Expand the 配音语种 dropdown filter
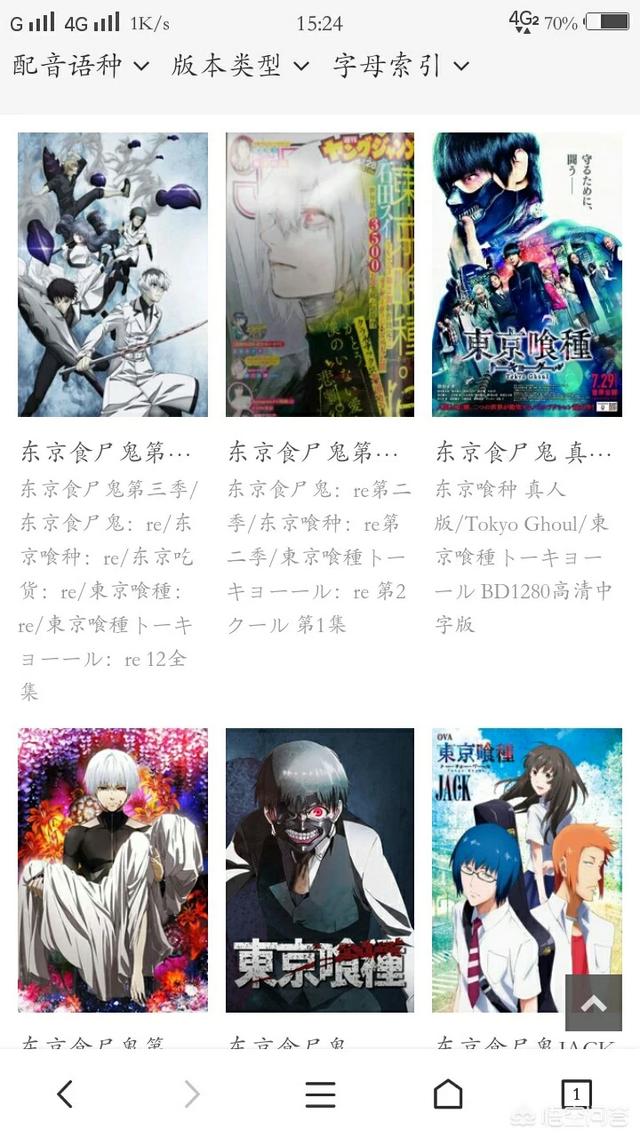The width and height of the screenshot is (640, 1138). (x=81, y=66)
